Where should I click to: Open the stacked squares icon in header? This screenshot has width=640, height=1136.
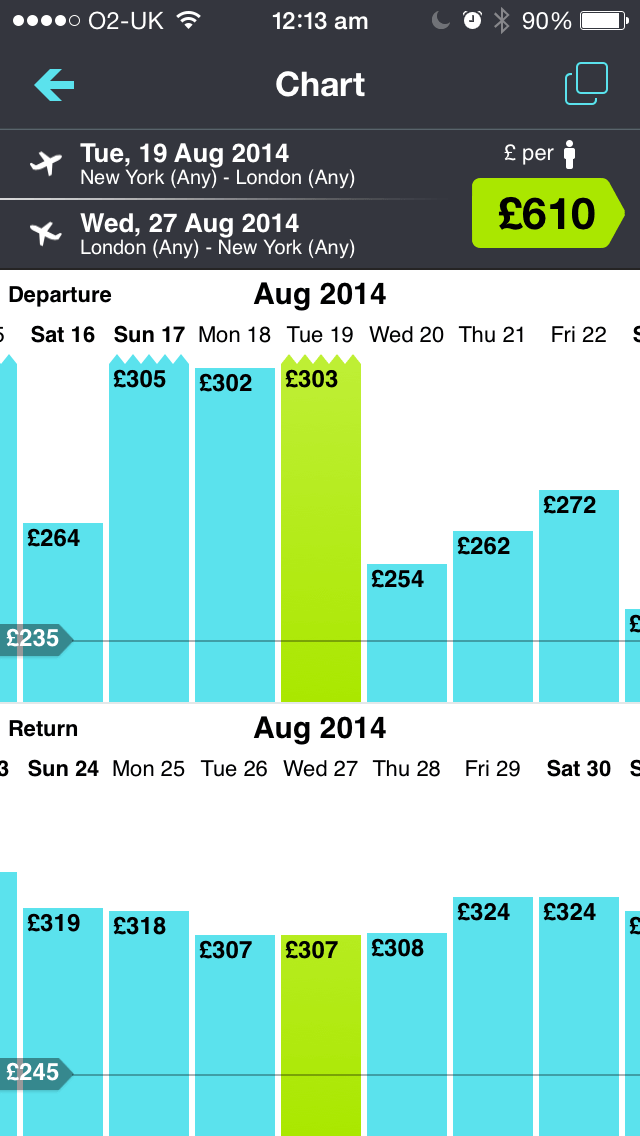tap(586, 84)
